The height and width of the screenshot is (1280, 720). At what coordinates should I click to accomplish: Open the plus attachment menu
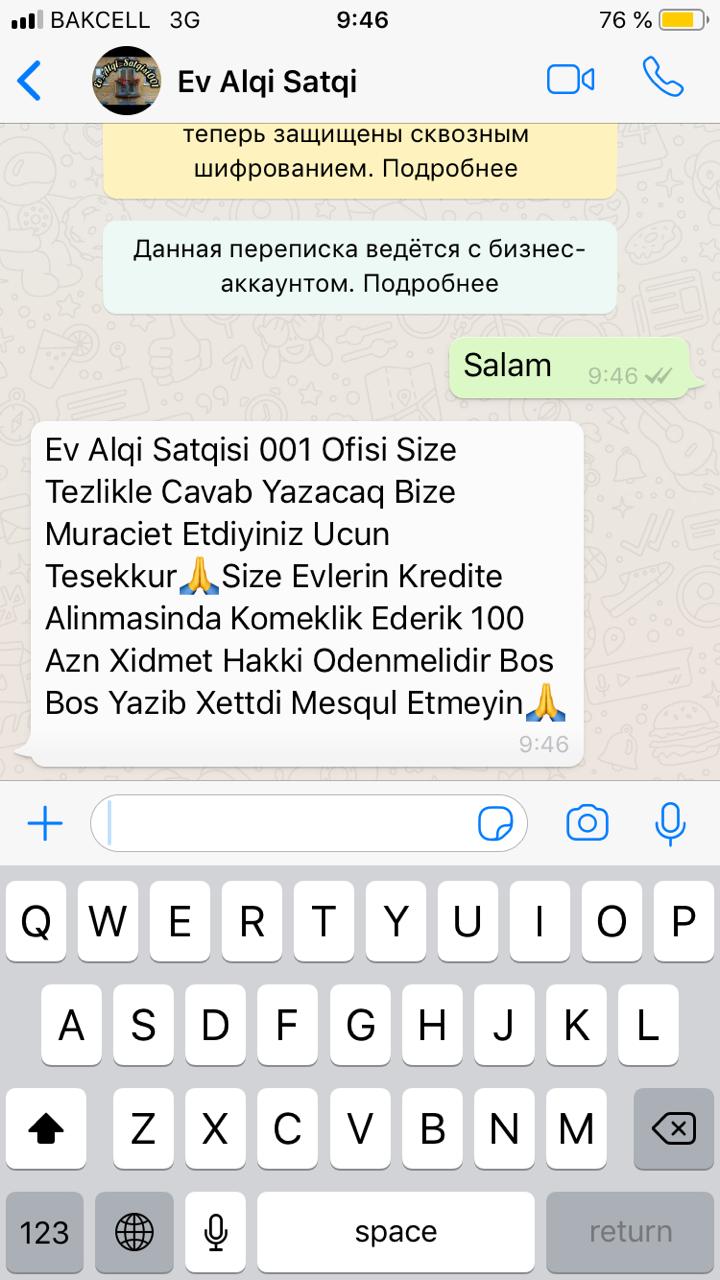[45, 824]
